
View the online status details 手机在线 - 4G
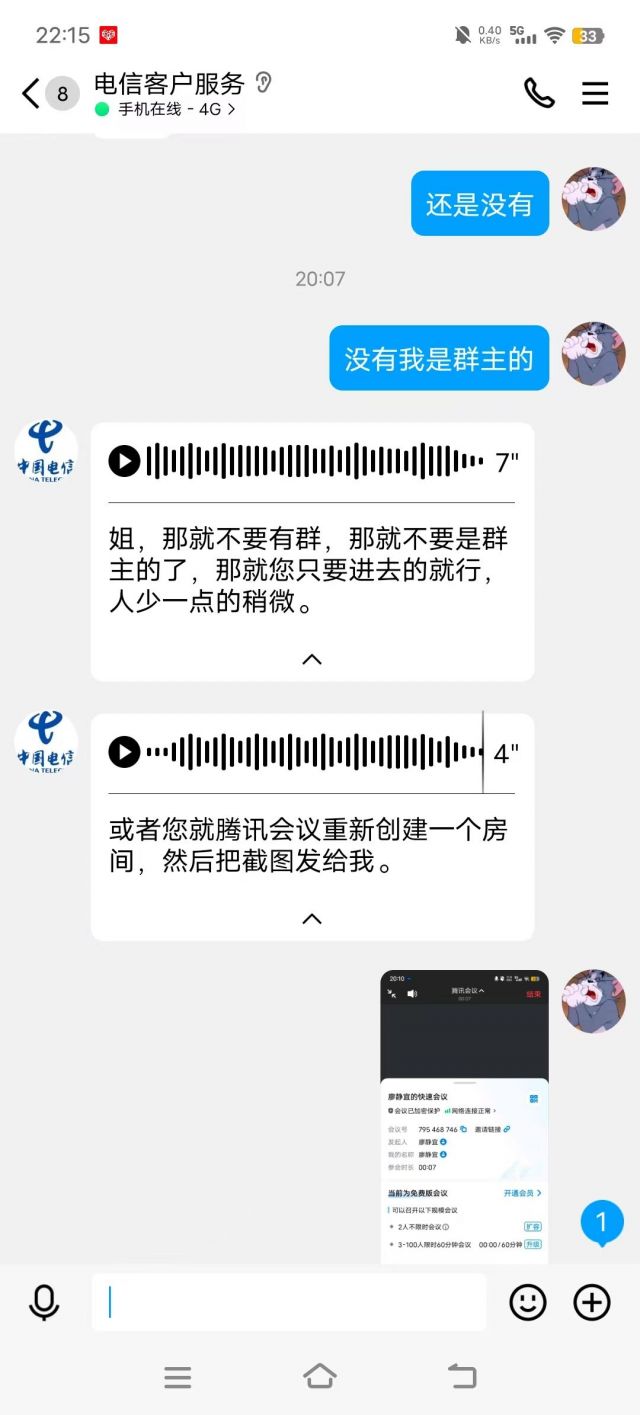[x=170, y=109]
